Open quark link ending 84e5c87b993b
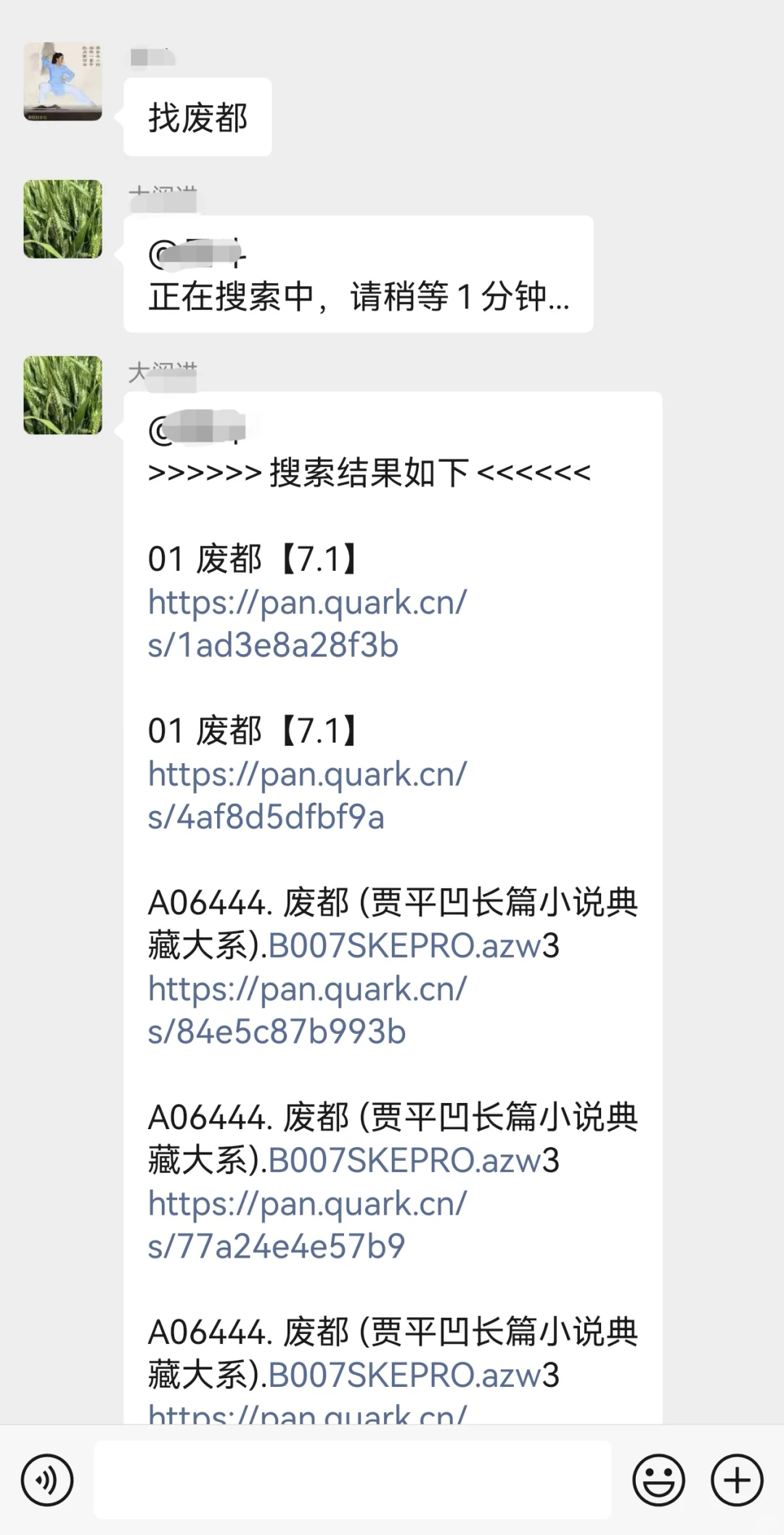This screenshot has width=784, height=1535. [307, 1010]
